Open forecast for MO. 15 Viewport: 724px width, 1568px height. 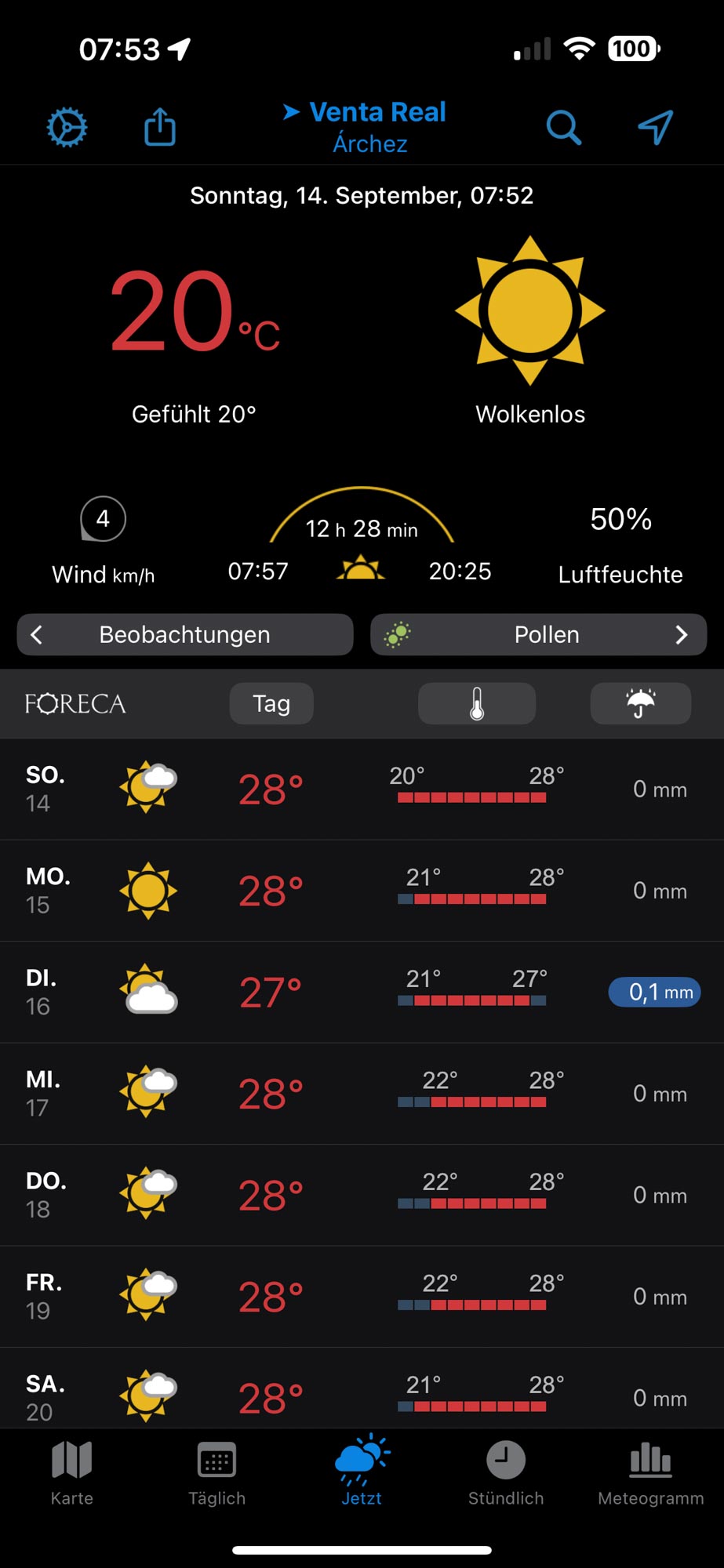pos(361,891)
